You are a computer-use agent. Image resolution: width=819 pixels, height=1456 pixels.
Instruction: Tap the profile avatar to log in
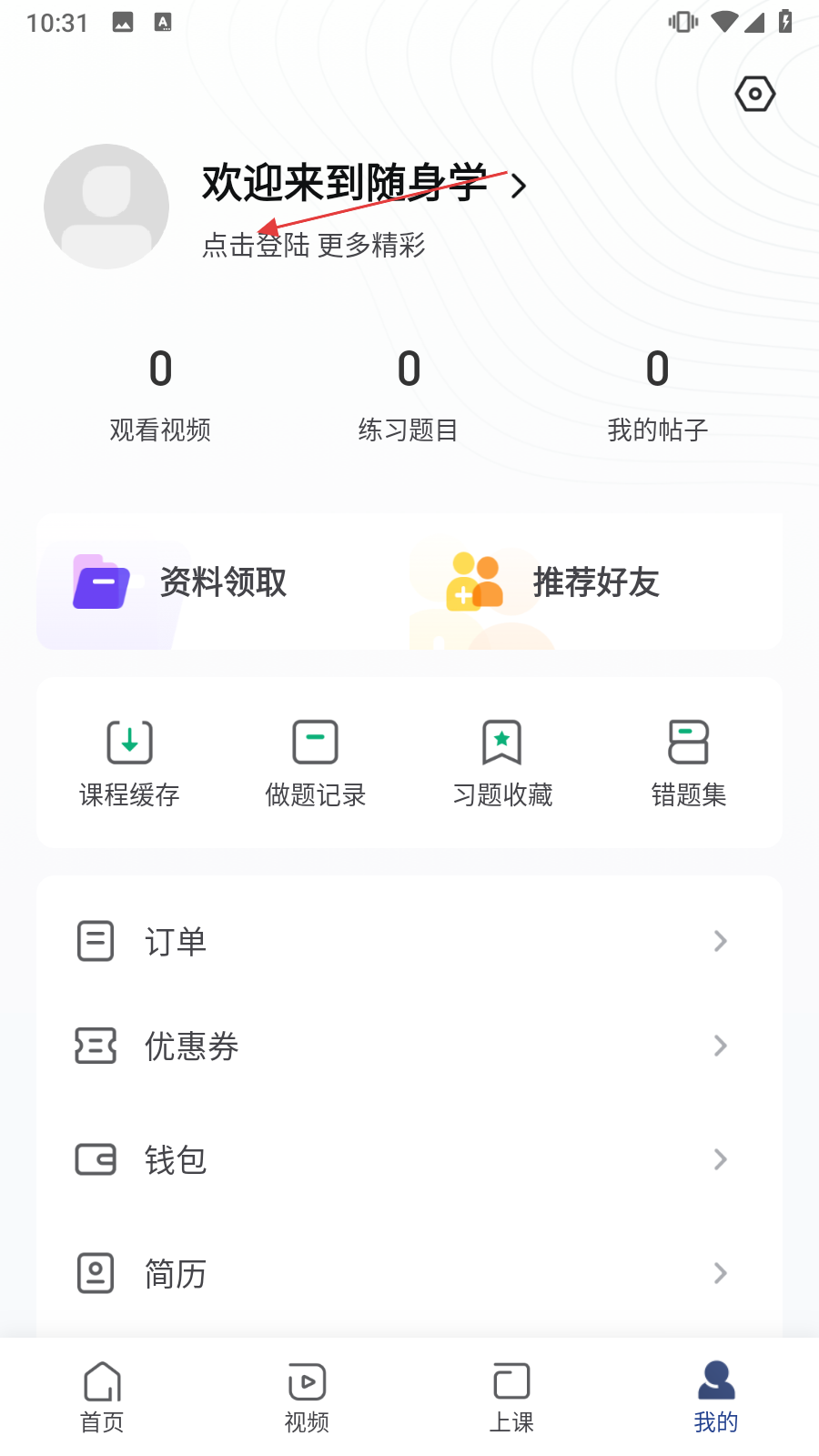pos(106,207)
